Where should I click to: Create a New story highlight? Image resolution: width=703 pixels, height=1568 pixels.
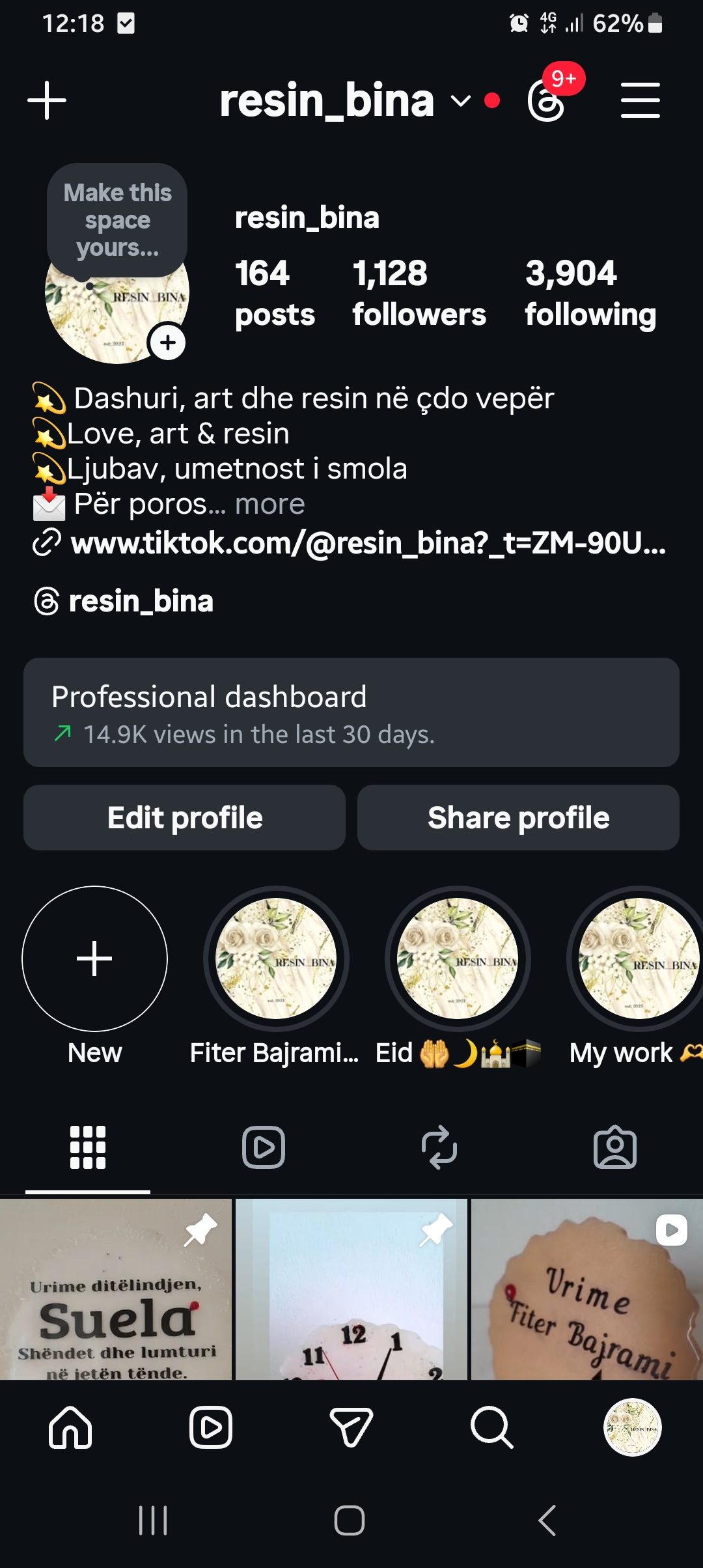(95, 959)
